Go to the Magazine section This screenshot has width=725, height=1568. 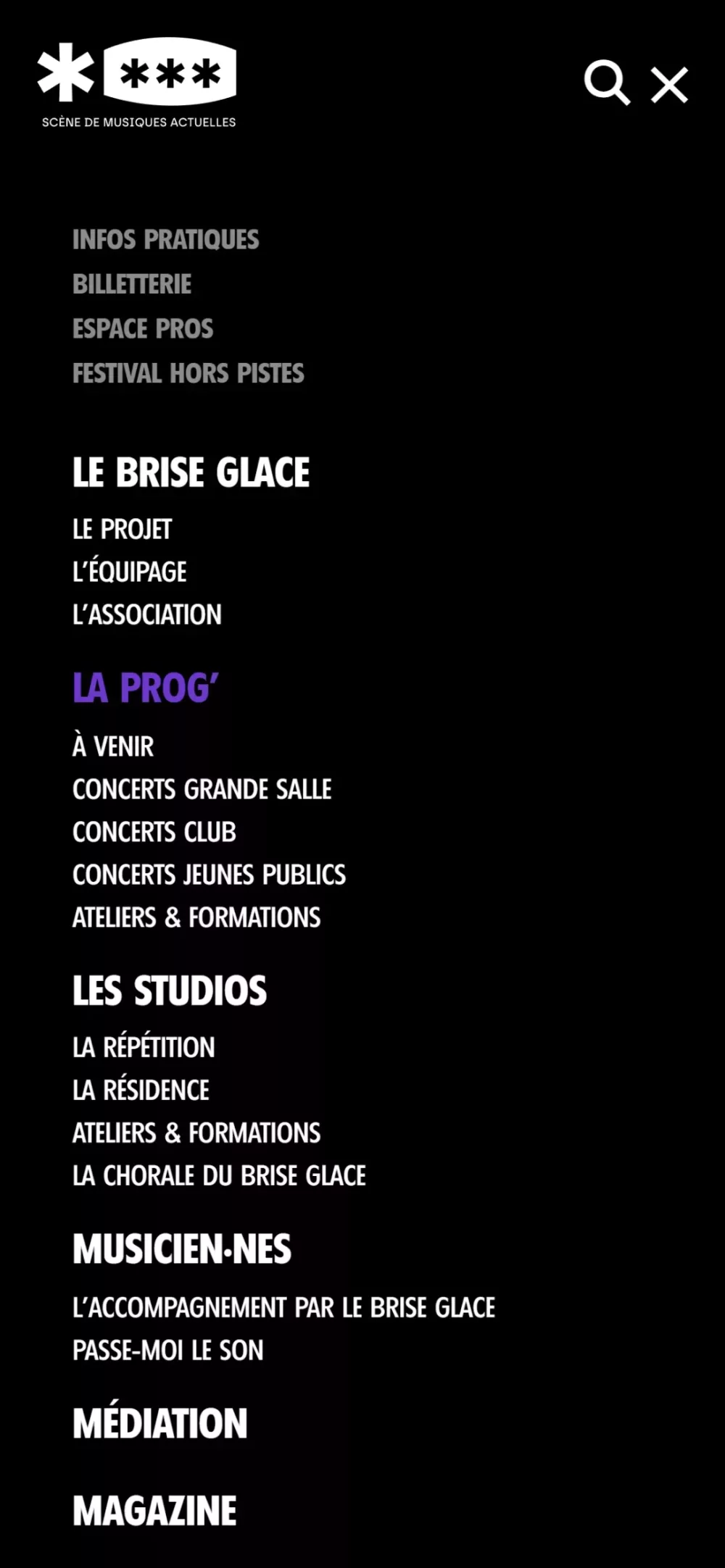tap(154, 1511)
